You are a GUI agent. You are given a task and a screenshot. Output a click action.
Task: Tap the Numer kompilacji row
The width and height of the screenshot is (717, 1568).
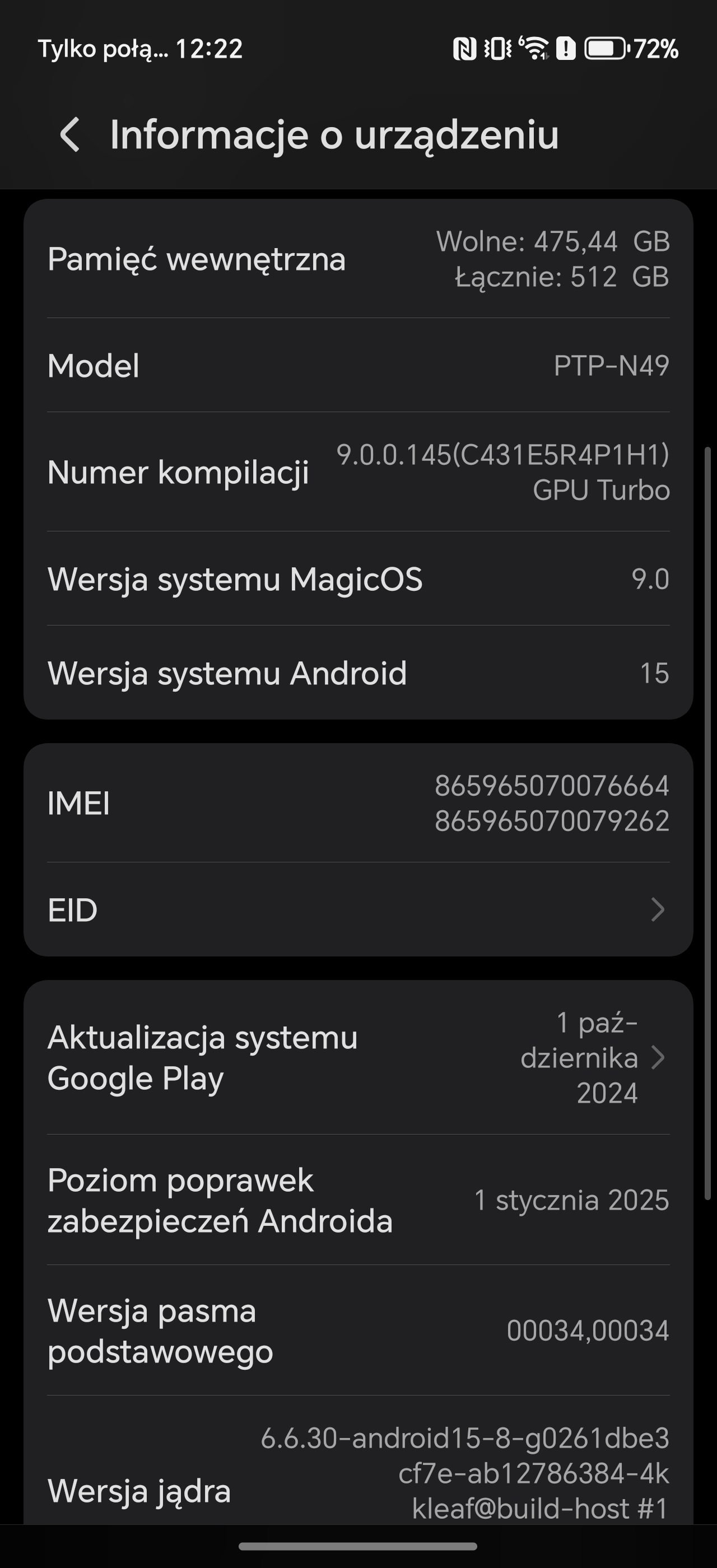[x=358, y=472]
